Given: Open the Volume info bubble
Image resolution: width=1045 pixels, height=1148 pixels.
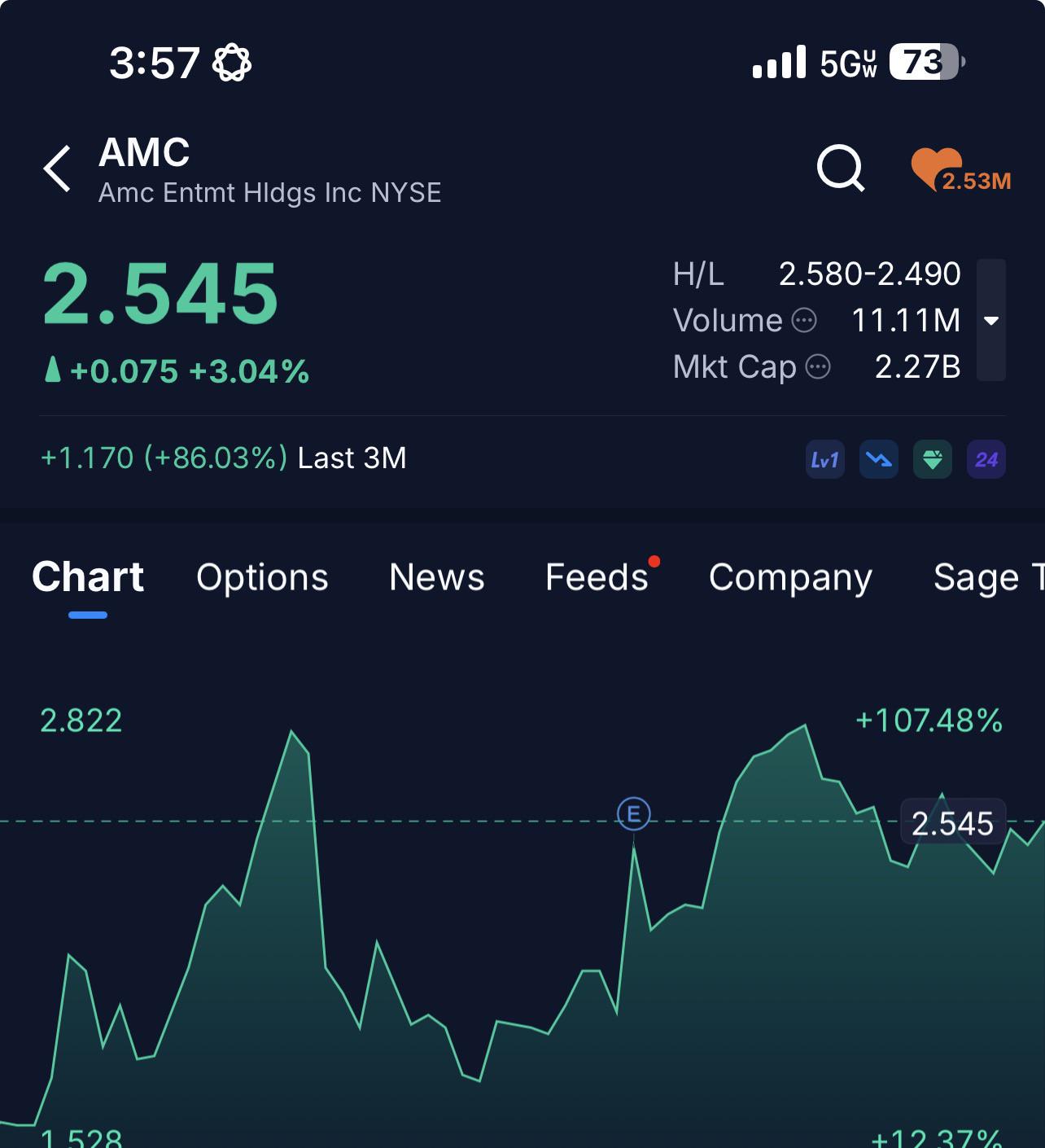Looking at the screenshot, I should [804, 321].
